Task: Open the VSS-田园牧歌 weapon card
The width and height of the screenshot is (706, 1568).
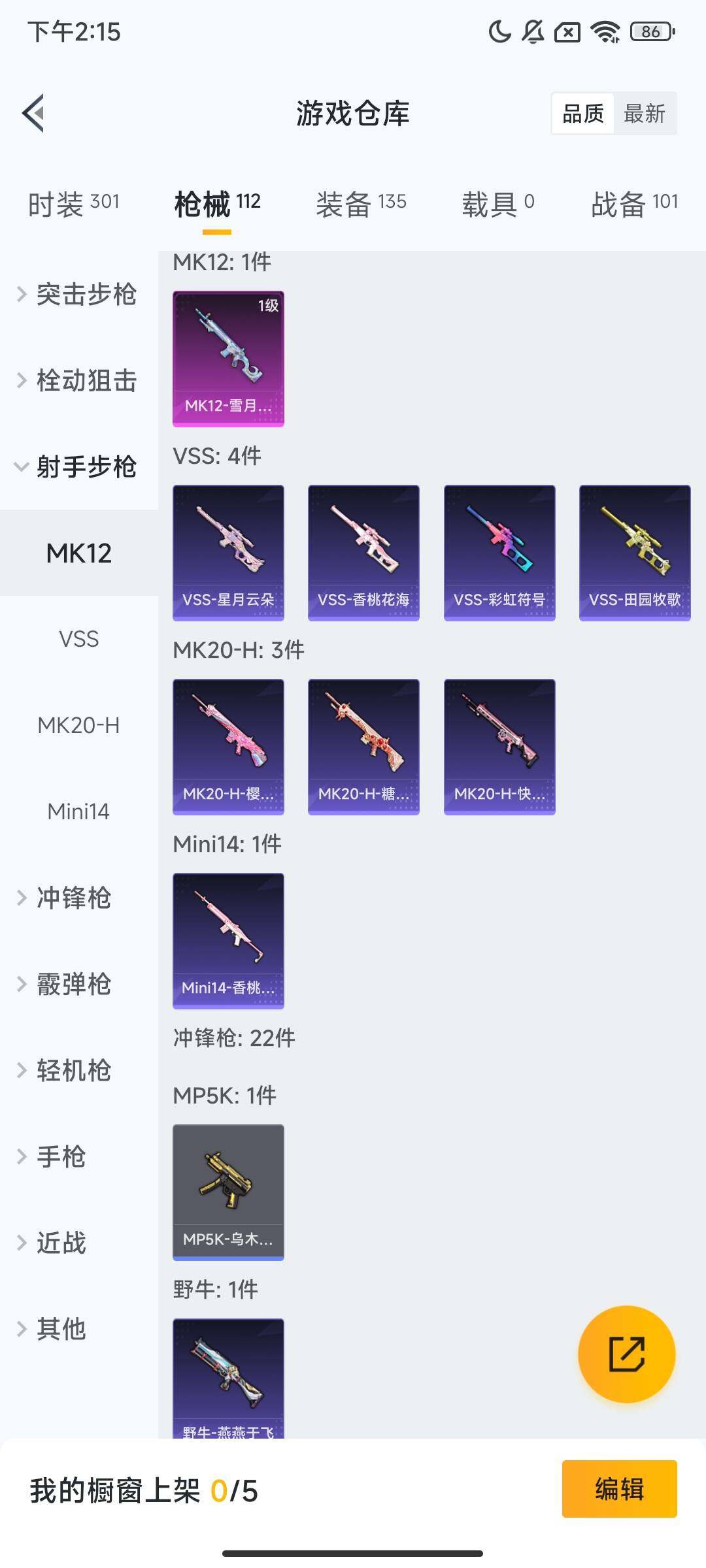Action: pyautogui.click(x=634, y=551)
